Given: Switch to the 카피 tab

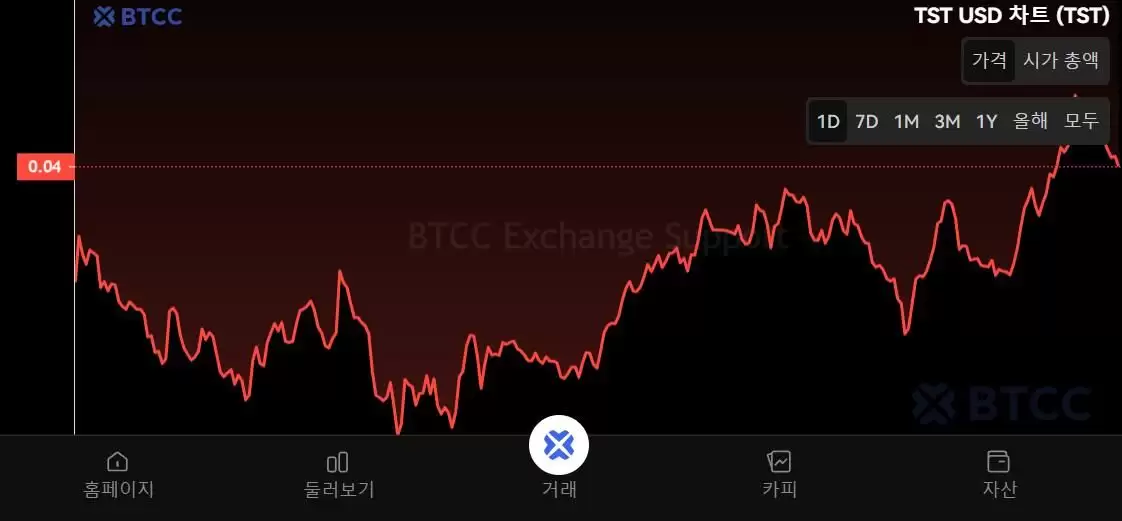Looking at the screenshot, I should (779, 474).
